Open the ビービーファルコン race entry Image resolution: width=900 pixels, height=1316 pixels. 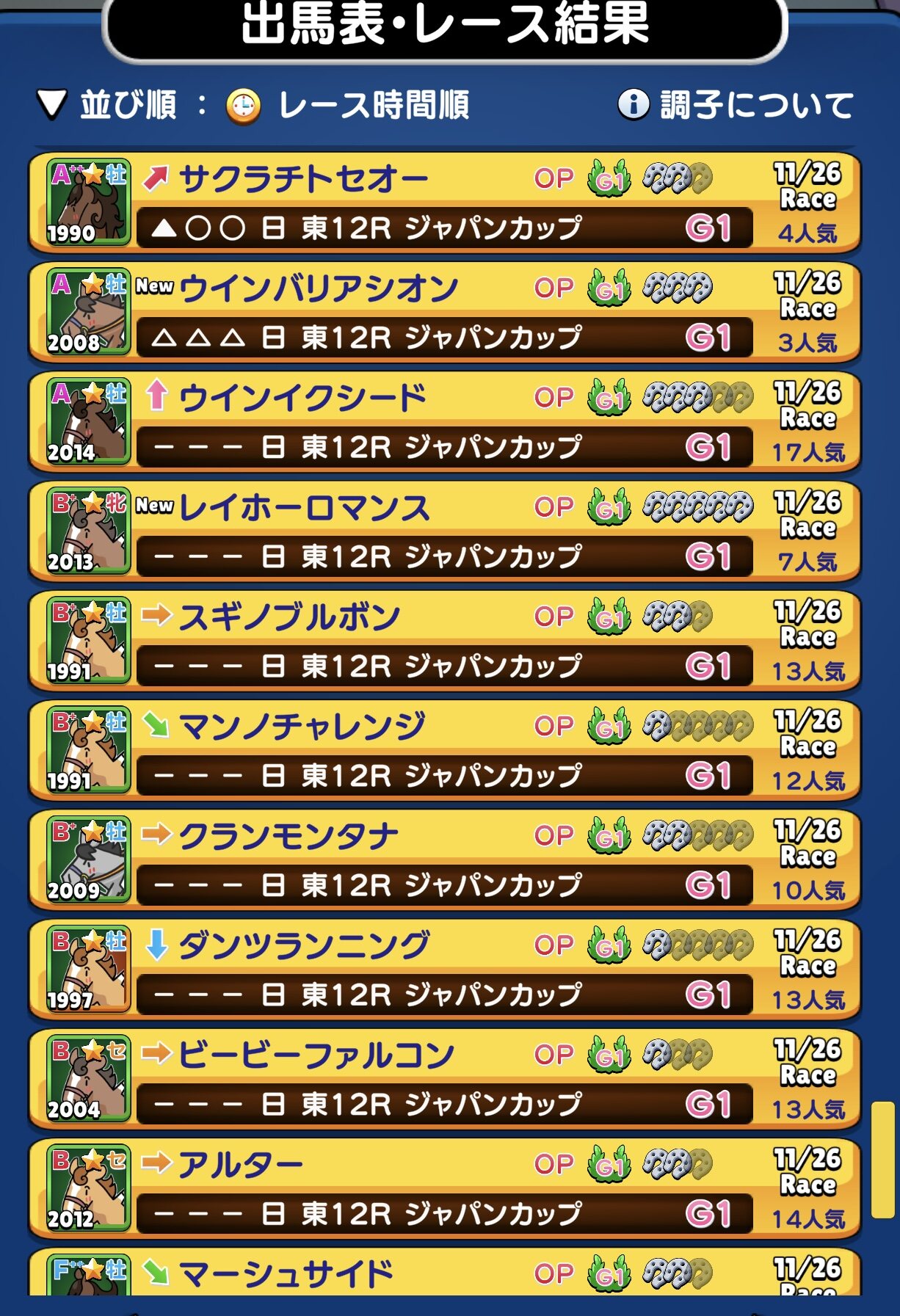pos(444,1078)
